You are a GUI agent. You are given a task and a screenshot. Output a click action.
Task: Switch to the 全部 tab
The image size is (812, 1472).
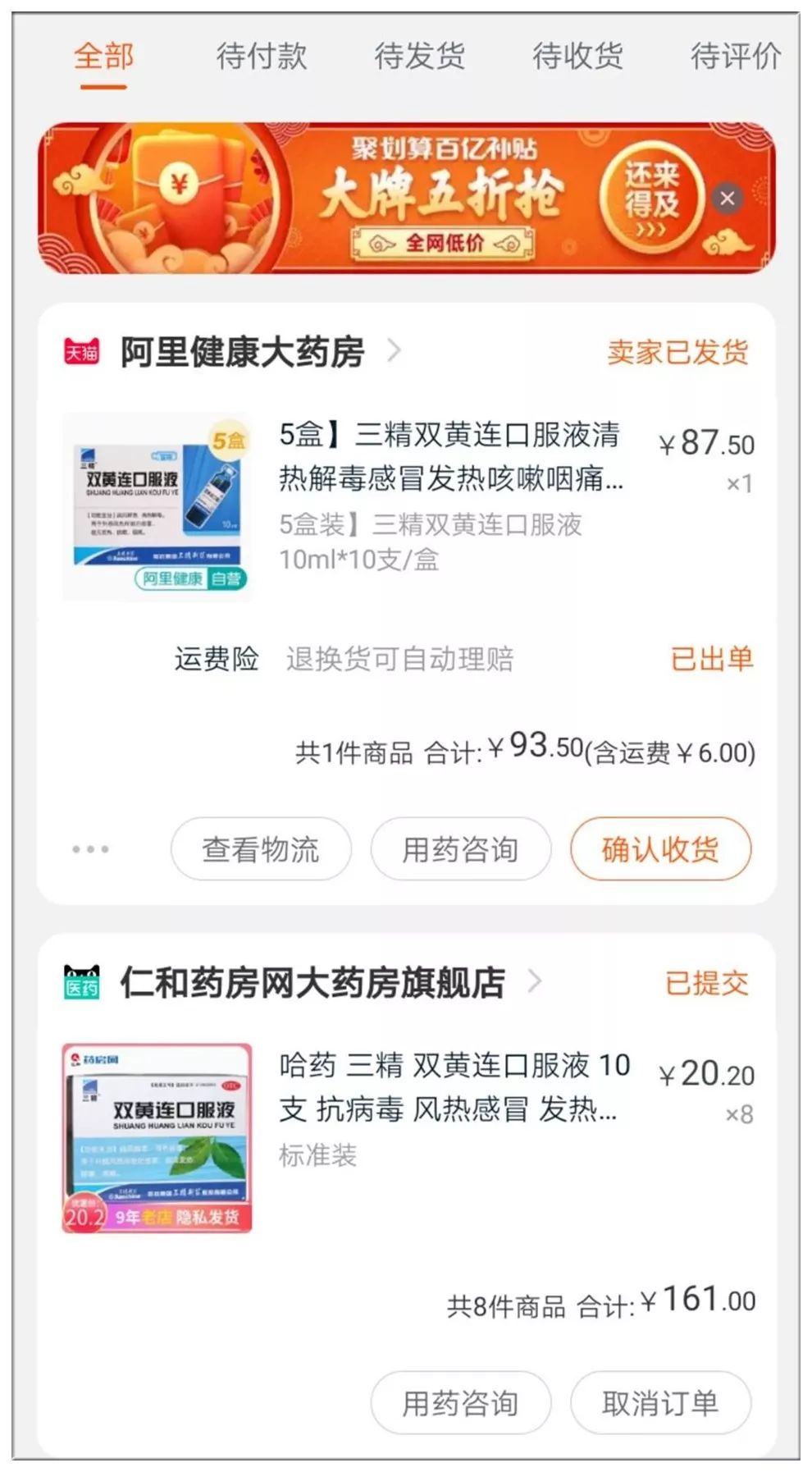point(103,57)
